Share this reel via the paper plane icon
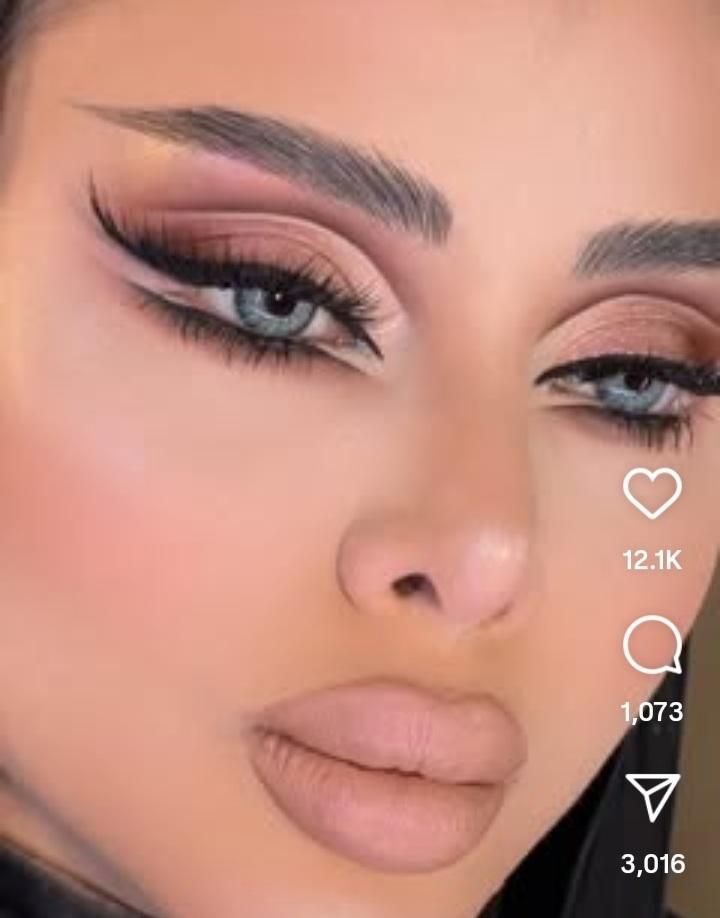 click(x=652, y=798)
